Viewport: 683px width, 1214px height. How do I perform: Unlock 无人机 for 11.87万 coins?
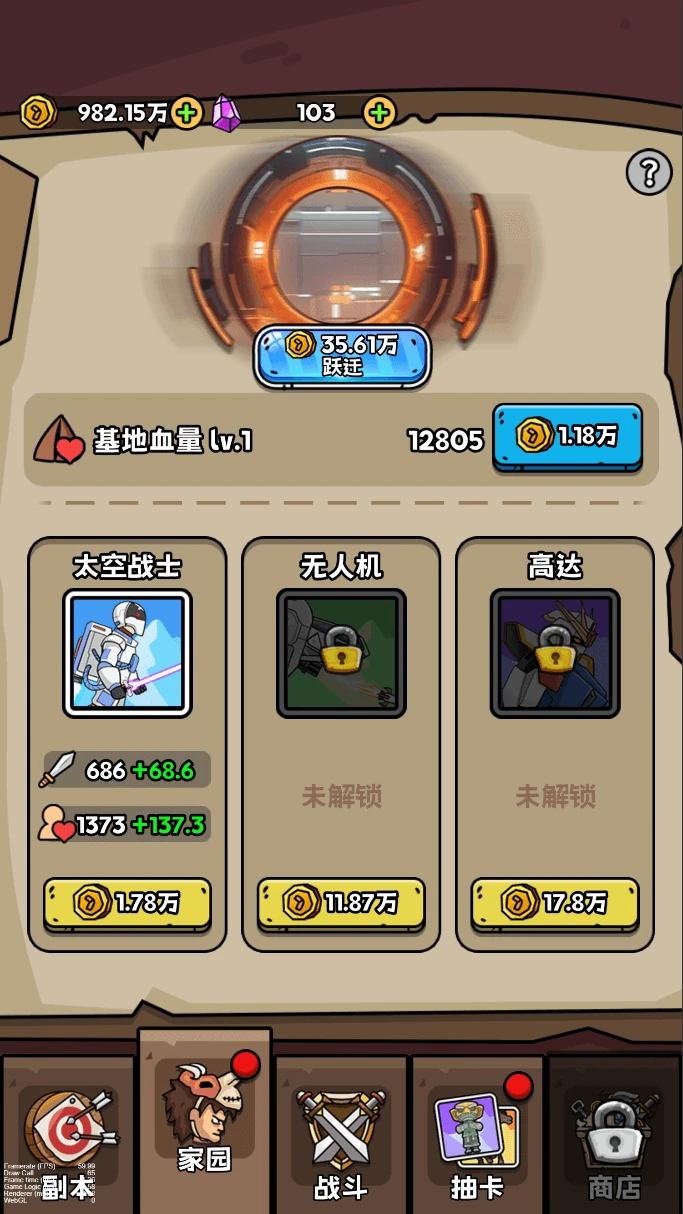[341, 903]
